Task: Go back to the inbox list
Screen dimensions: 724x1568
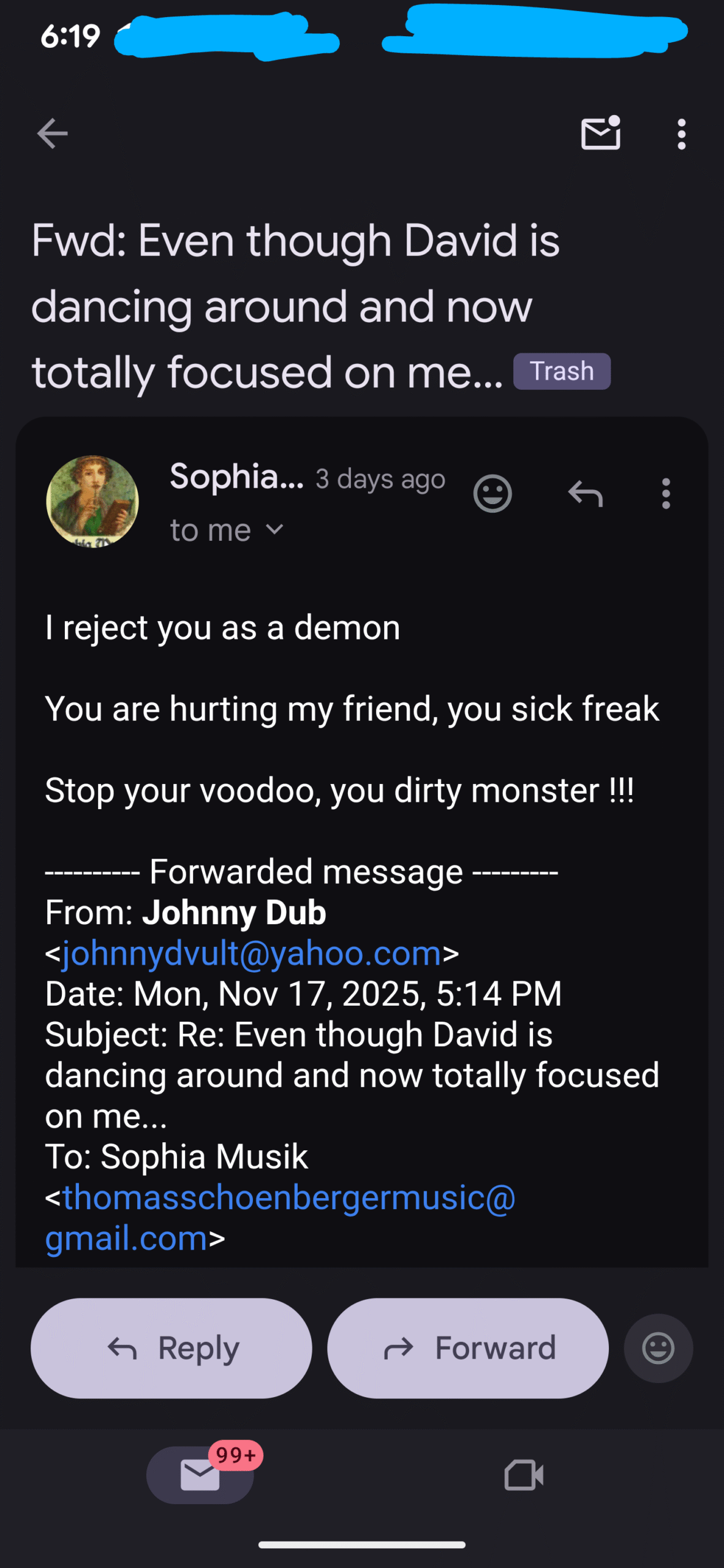Action: 52,134
